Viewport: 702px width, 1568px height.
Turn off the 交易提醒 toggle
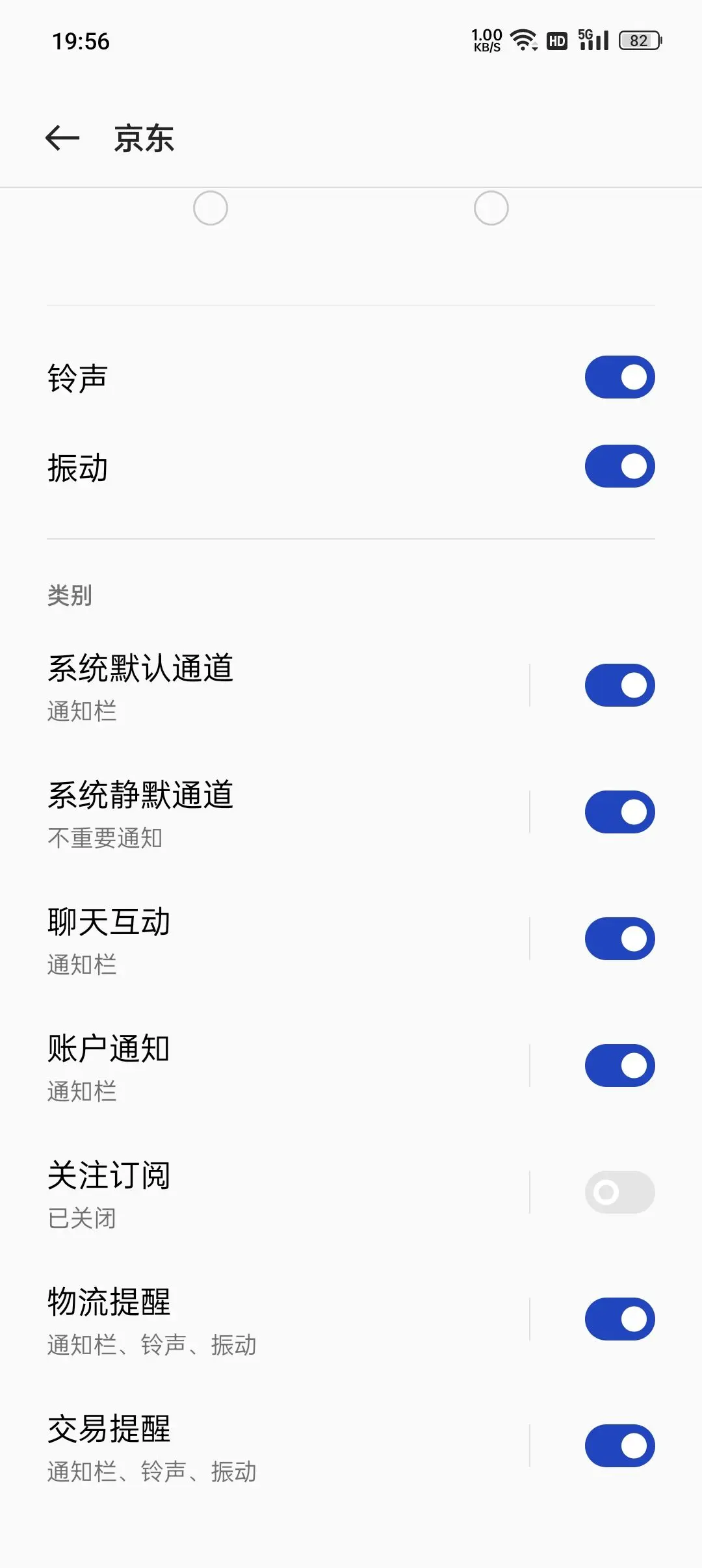click(x=619, y=1444)
